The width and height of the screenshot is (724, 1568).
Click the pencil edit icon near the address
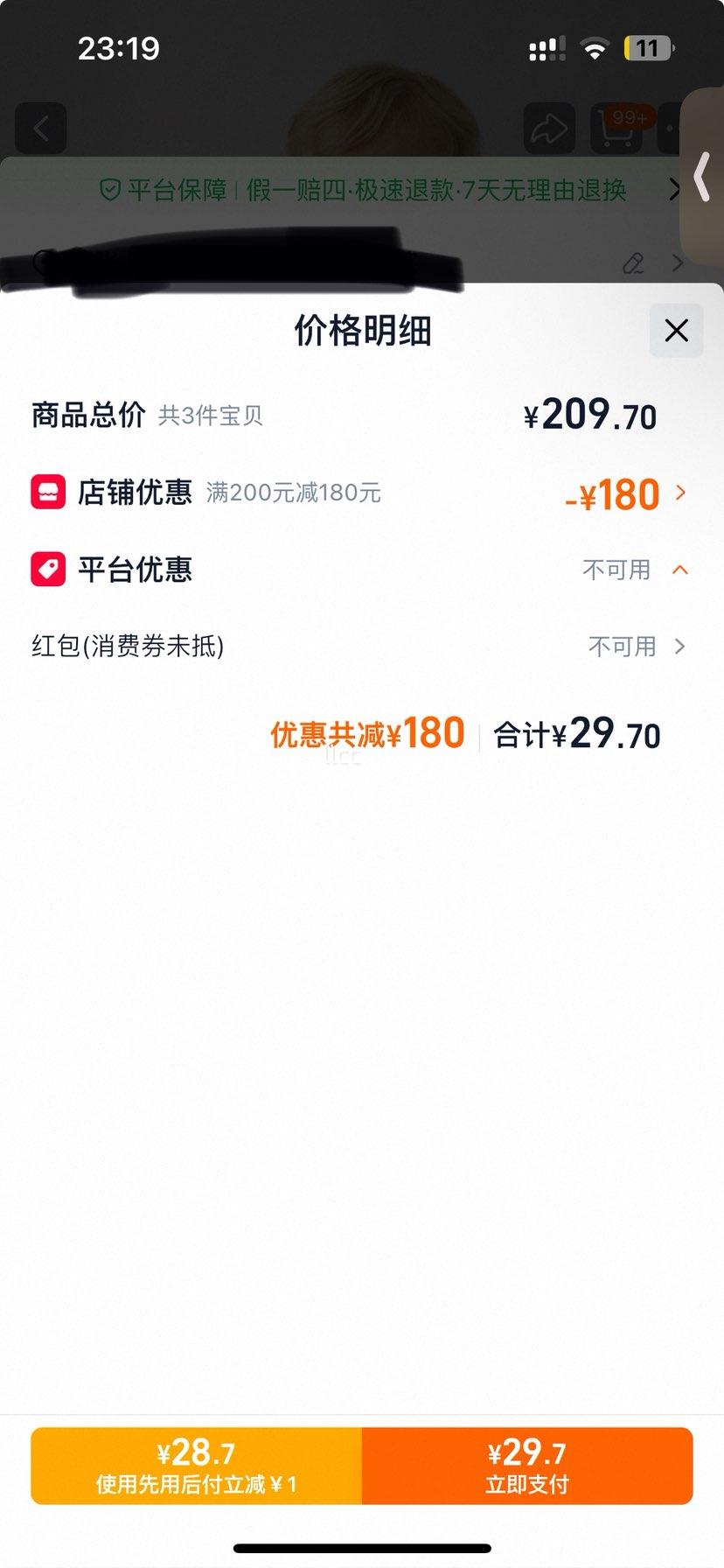pyautogui.click(x=634, y=263)
